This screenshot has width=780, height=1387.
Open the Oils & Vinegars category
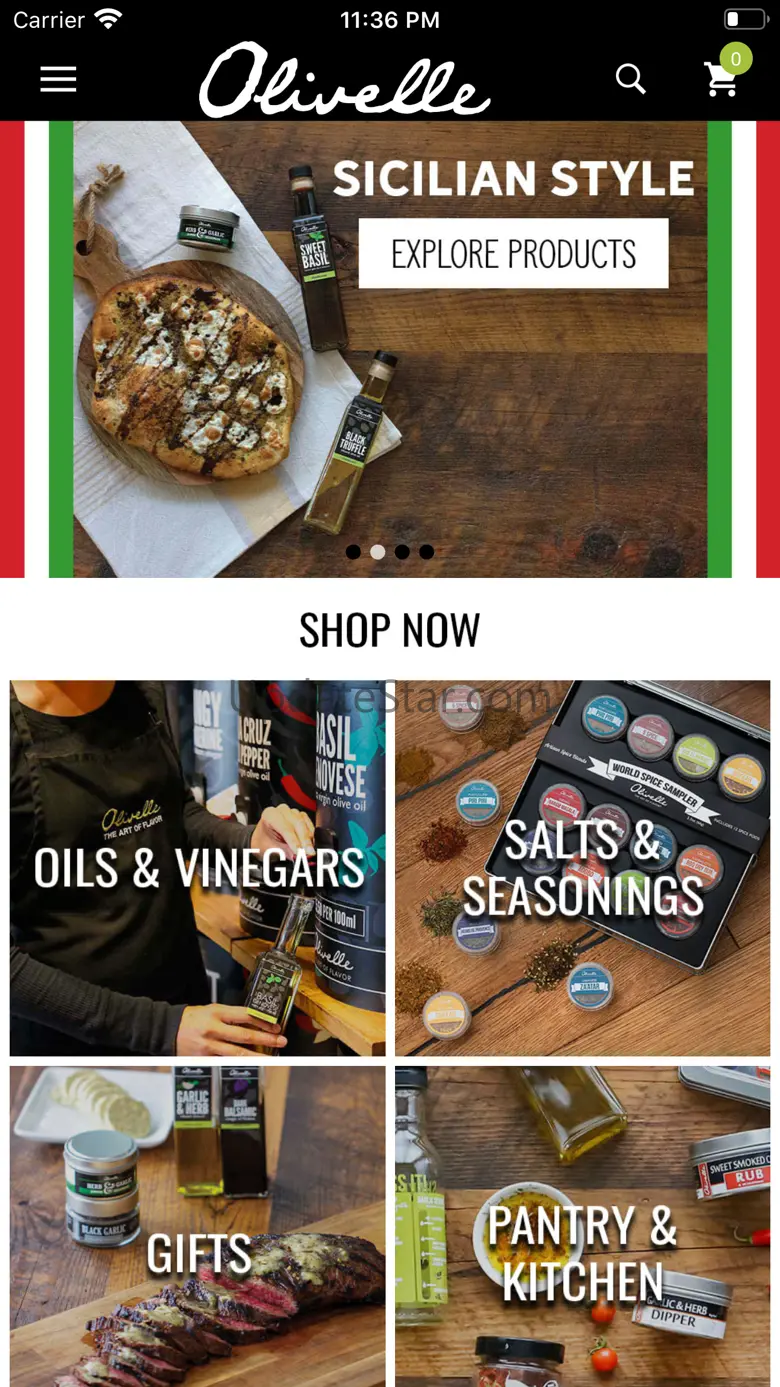pos(198,868)
